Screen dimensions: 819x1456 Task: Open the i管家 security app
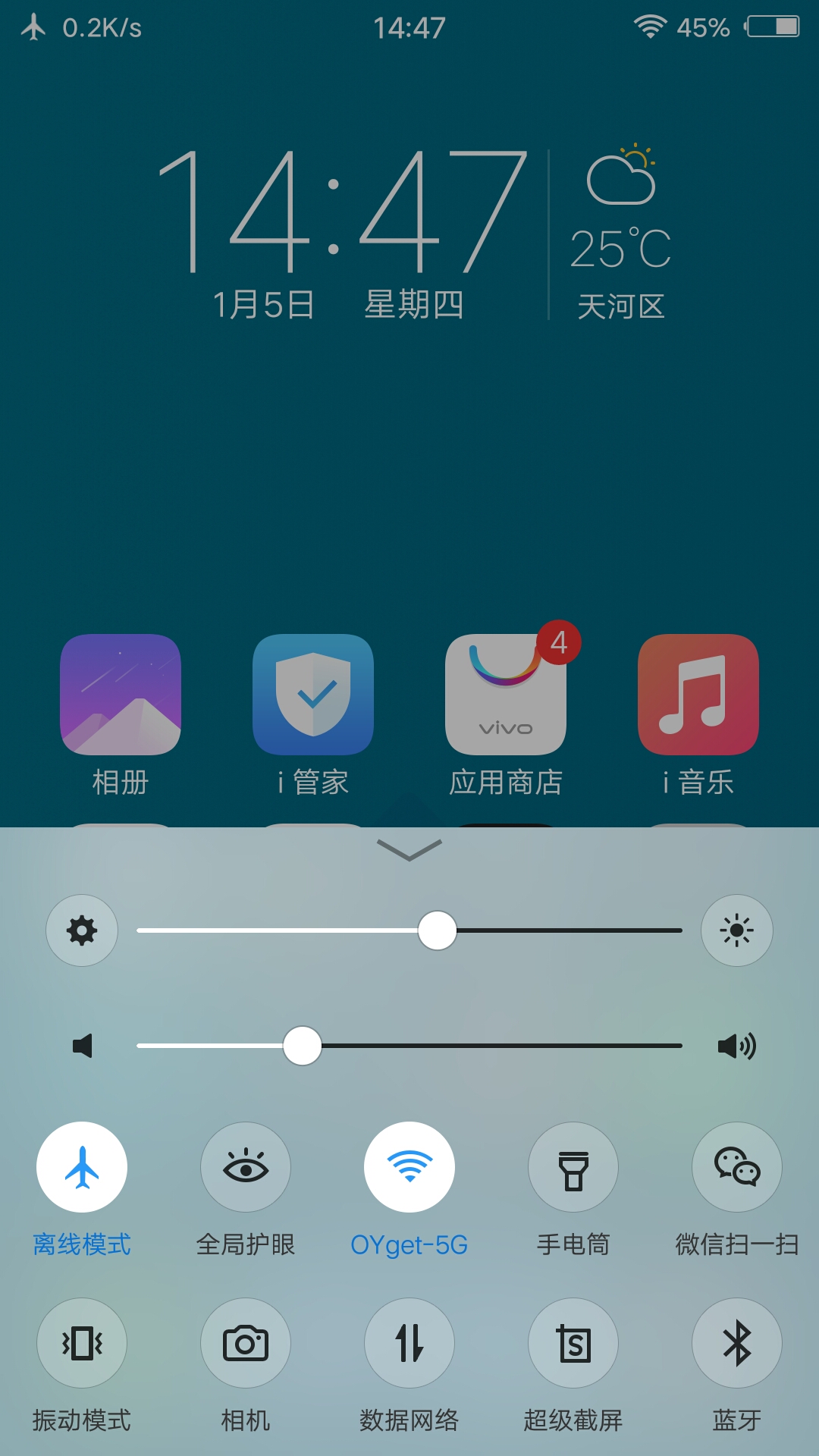click(x=312, y=695)
